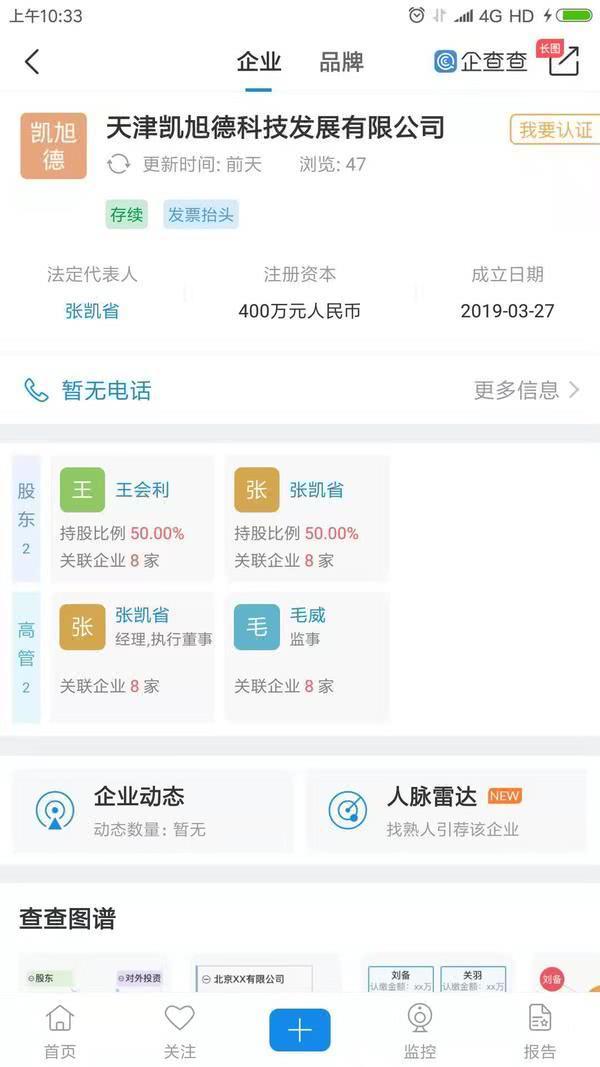Share the company page as a long image
The image size is (600, 1067).
(x=563, y=61)
